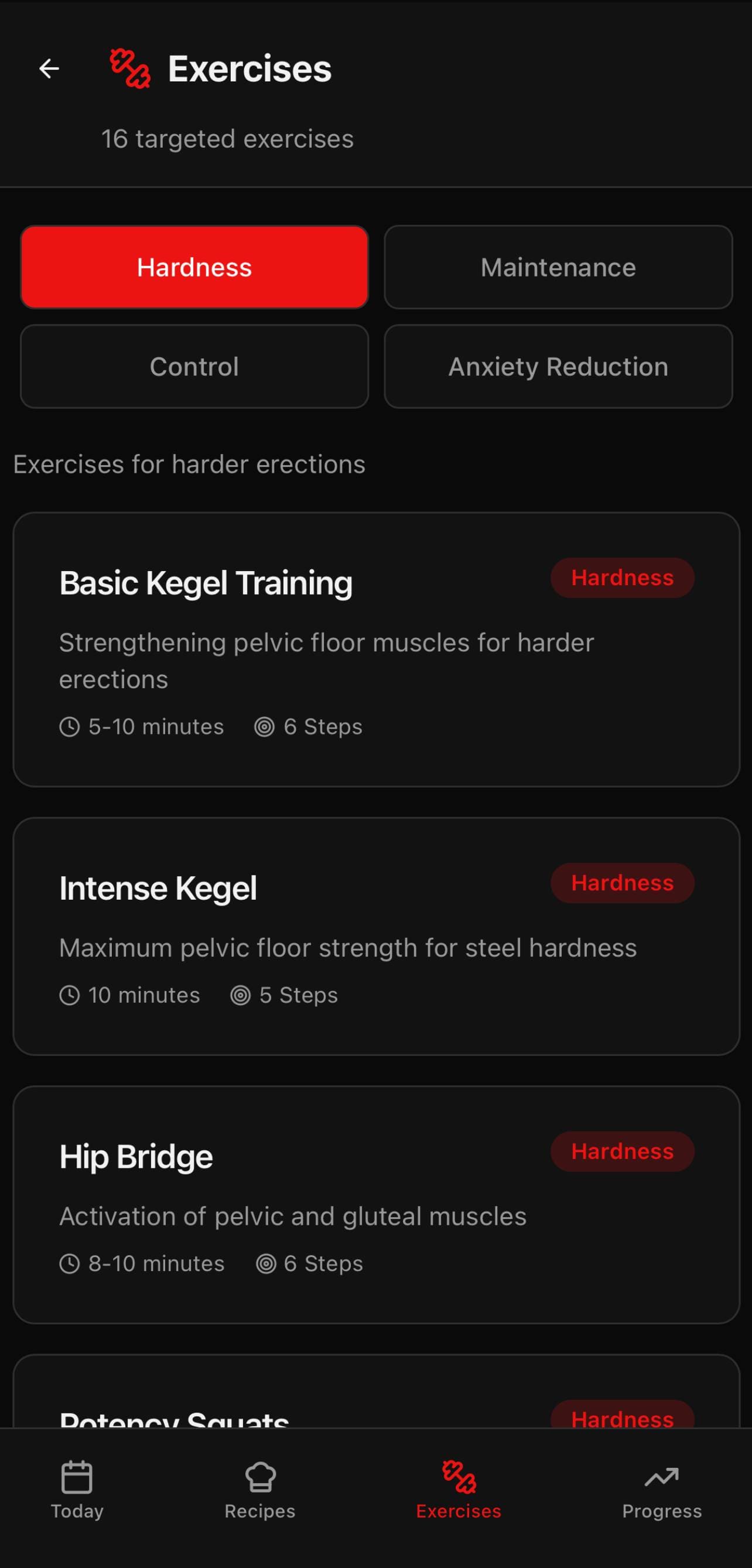This screenshot has width=752, height=1568.
Task: Filter by Anxiety Reduction
Action: (558, 367)
